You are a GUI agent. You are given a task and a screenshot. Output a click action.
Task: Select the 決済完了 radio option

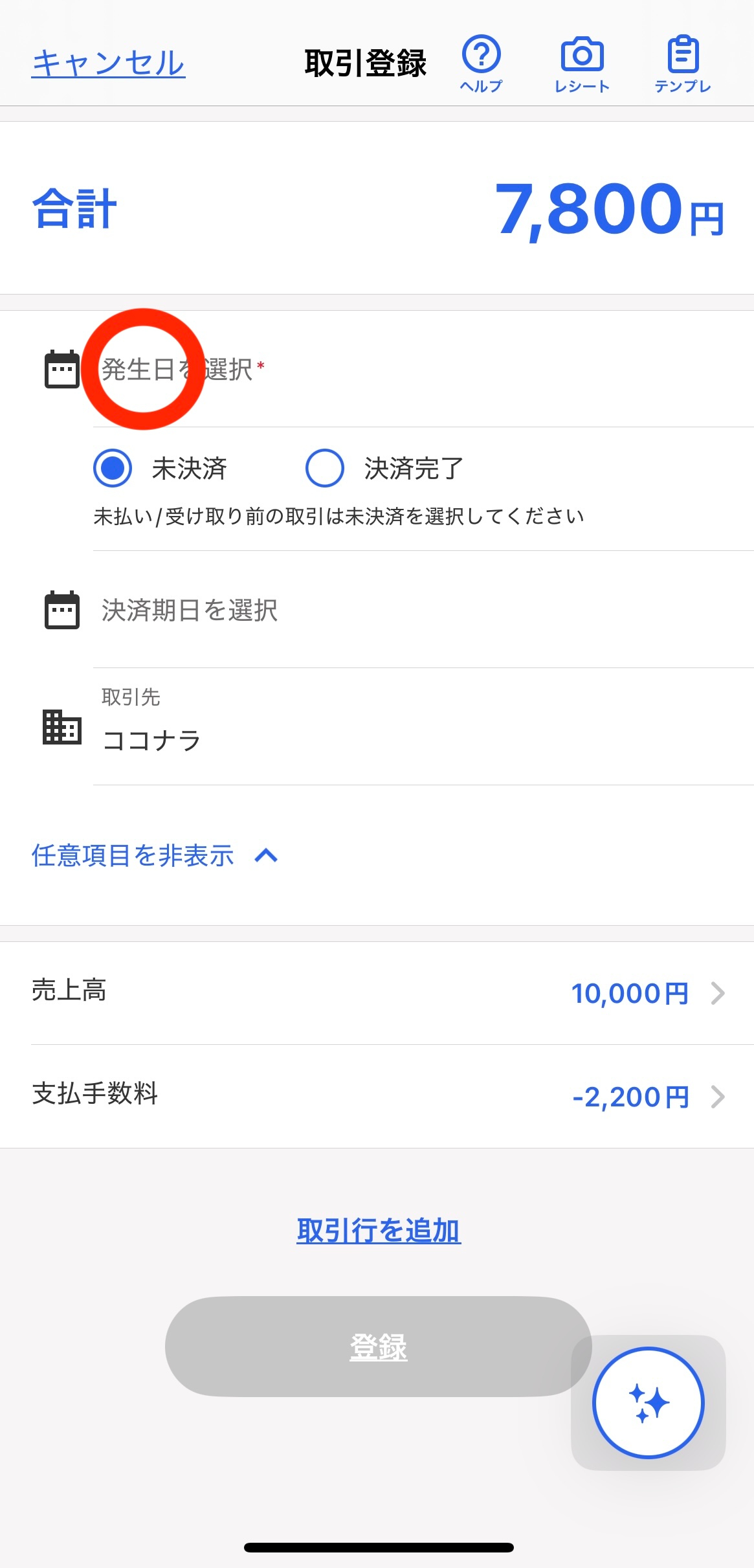click(x=325, y=468)
